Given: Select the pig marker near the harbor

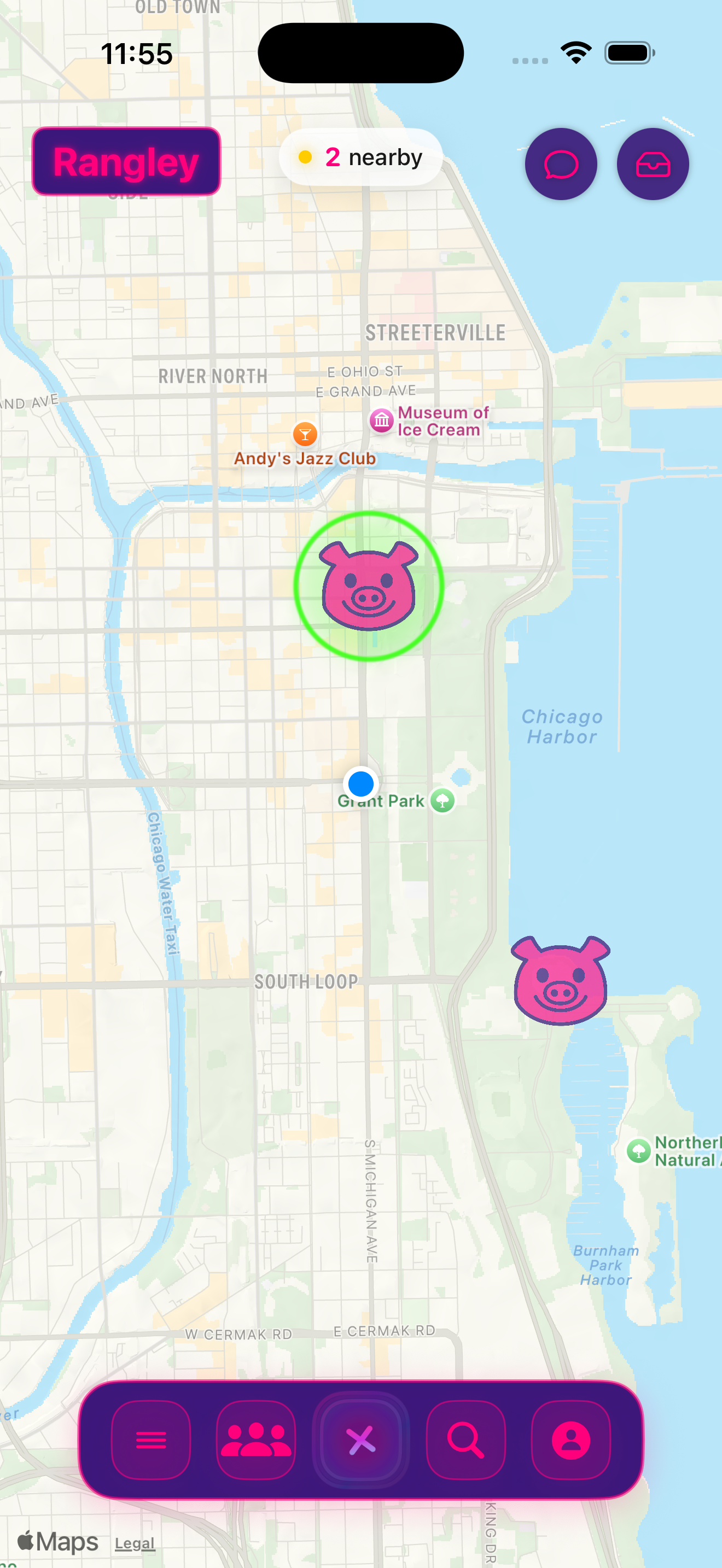Looking at the screenshot, I should tap(560, 980).
